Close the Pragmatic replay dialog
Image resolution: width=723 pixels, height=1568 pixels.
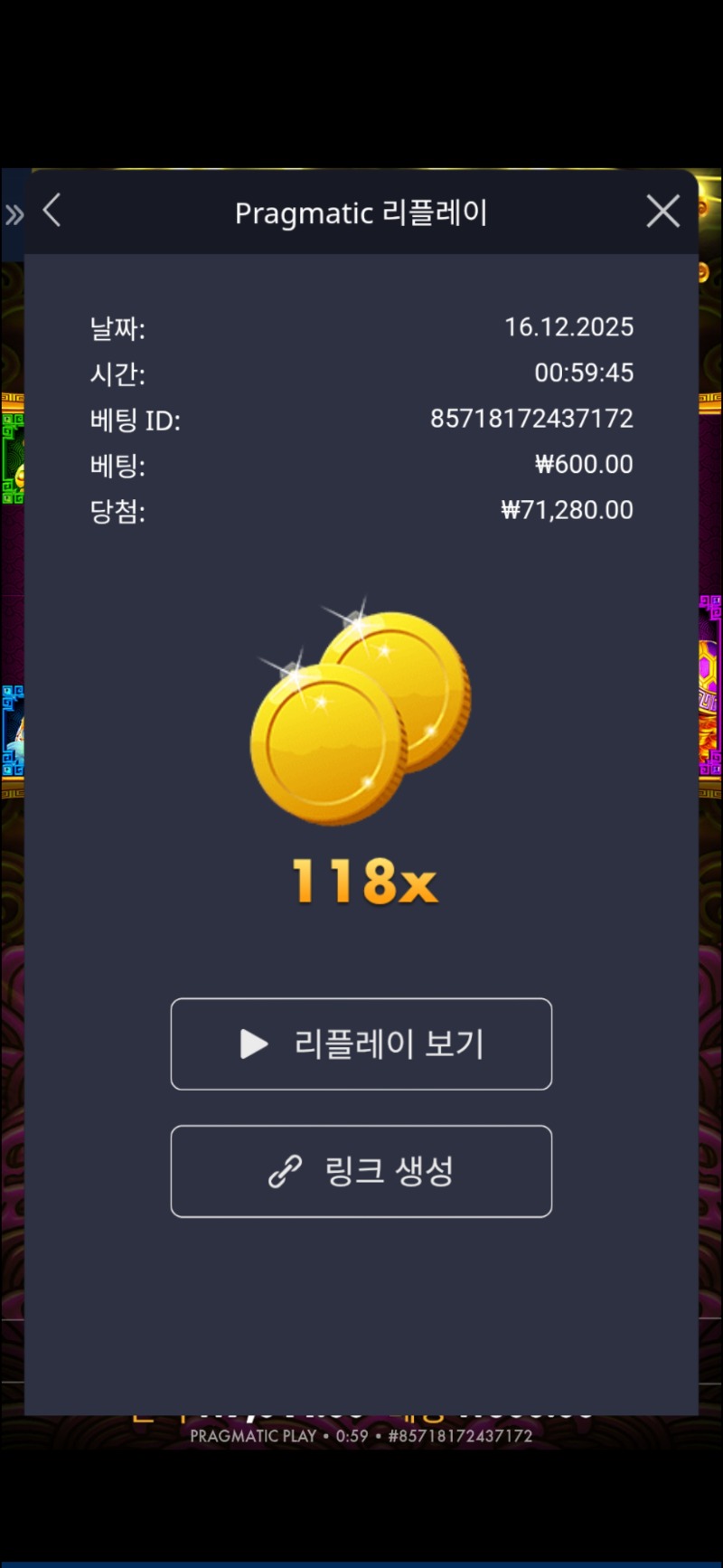pyautogui.click(x=662, y=212)
